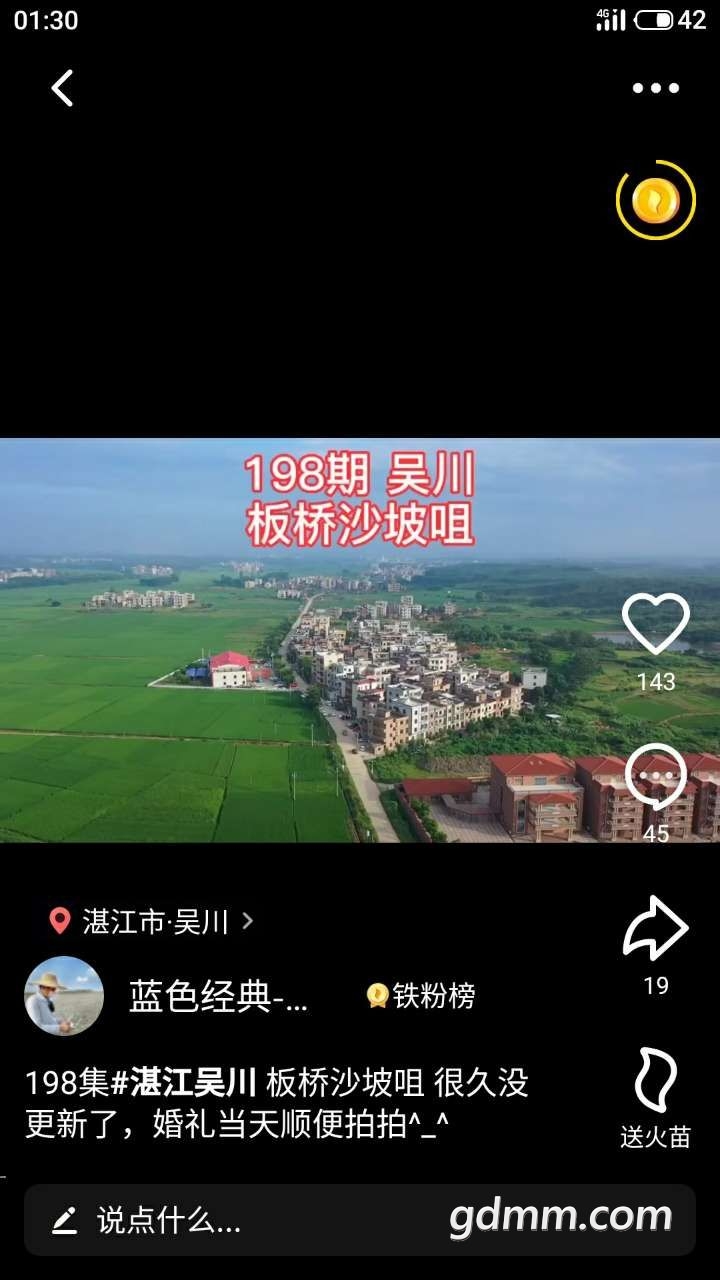720x1280 pixels.
Task: Open the 蓝色经典 author name
Action: tap(218, 996)
